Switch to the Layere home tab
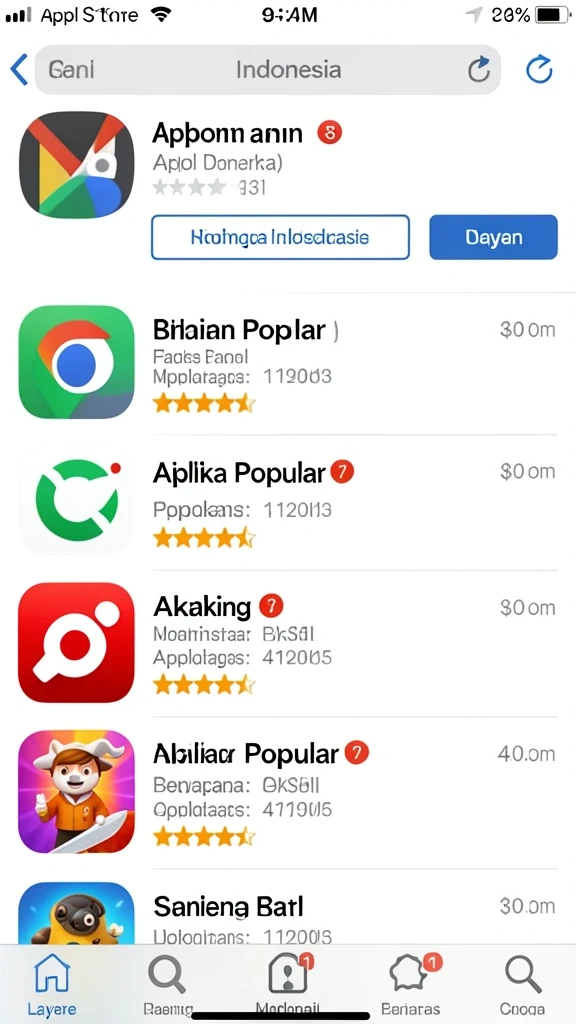576x1024 pixels. click(x=51, y=984)
